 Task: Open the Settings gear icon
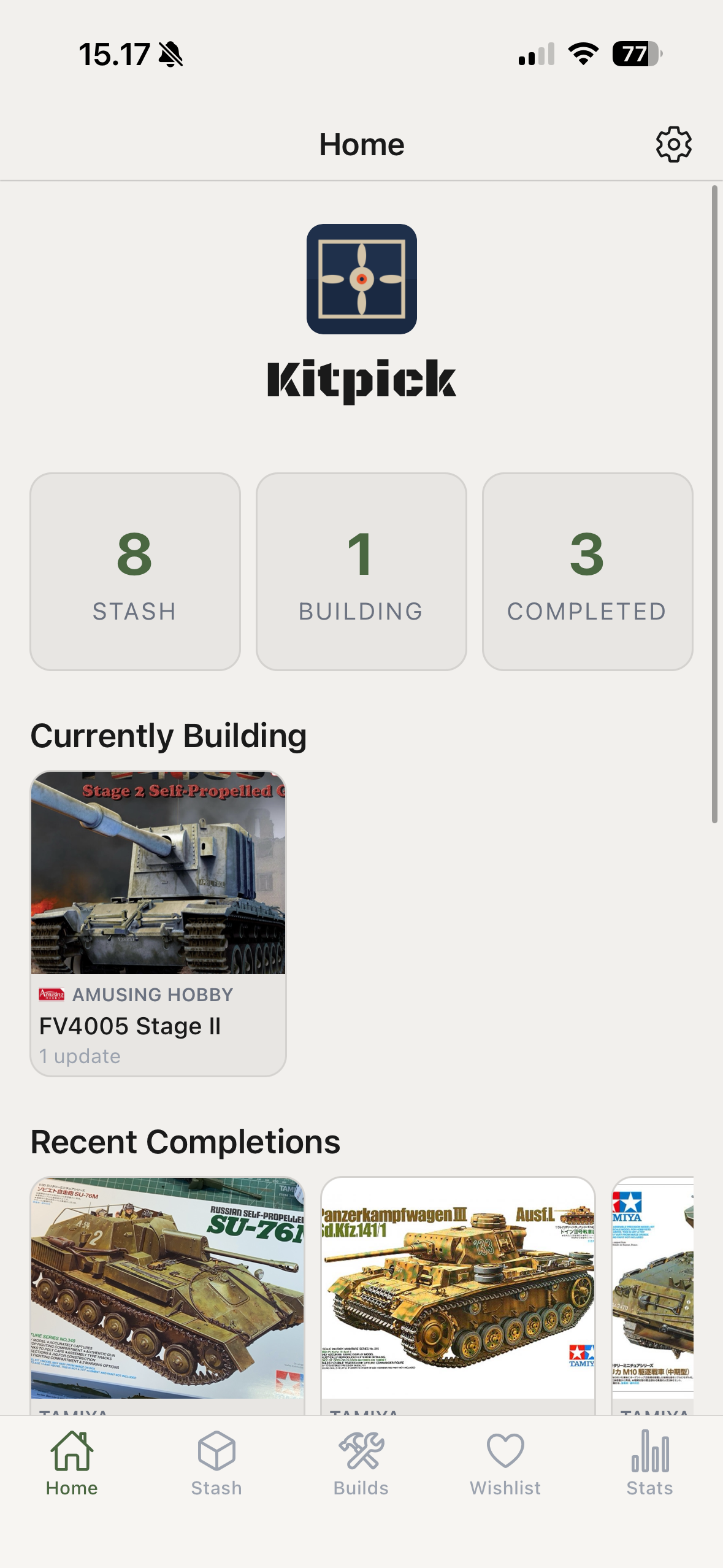point(673,144)
